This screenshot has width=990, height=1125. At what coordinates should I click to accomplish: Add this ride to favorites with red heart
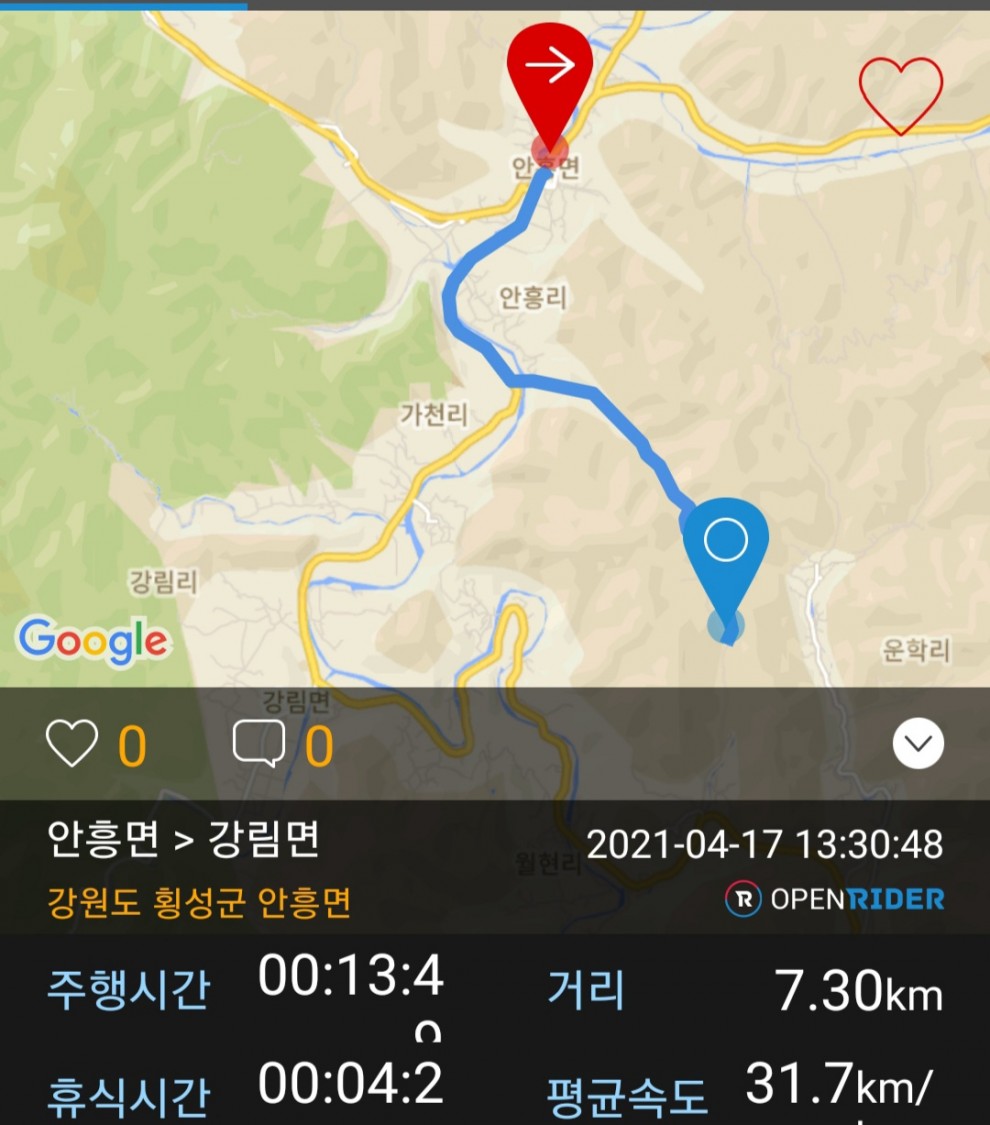(900, 95)
